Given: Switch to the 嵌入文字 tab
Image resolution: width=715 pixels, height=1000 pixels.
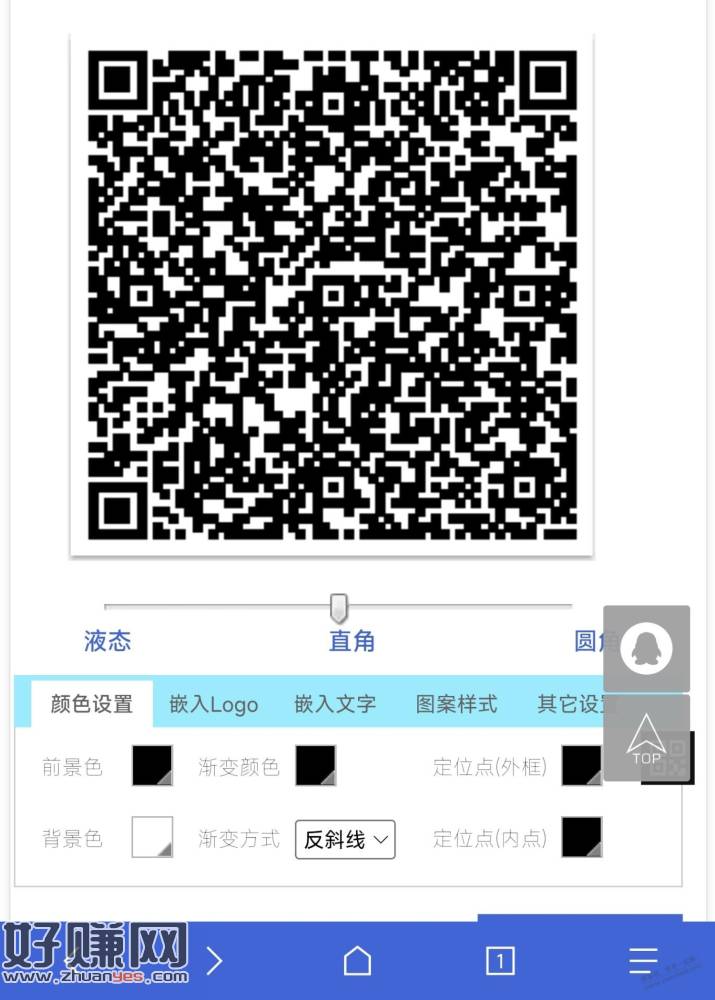Looking at the screenshot, I should 335,704.
